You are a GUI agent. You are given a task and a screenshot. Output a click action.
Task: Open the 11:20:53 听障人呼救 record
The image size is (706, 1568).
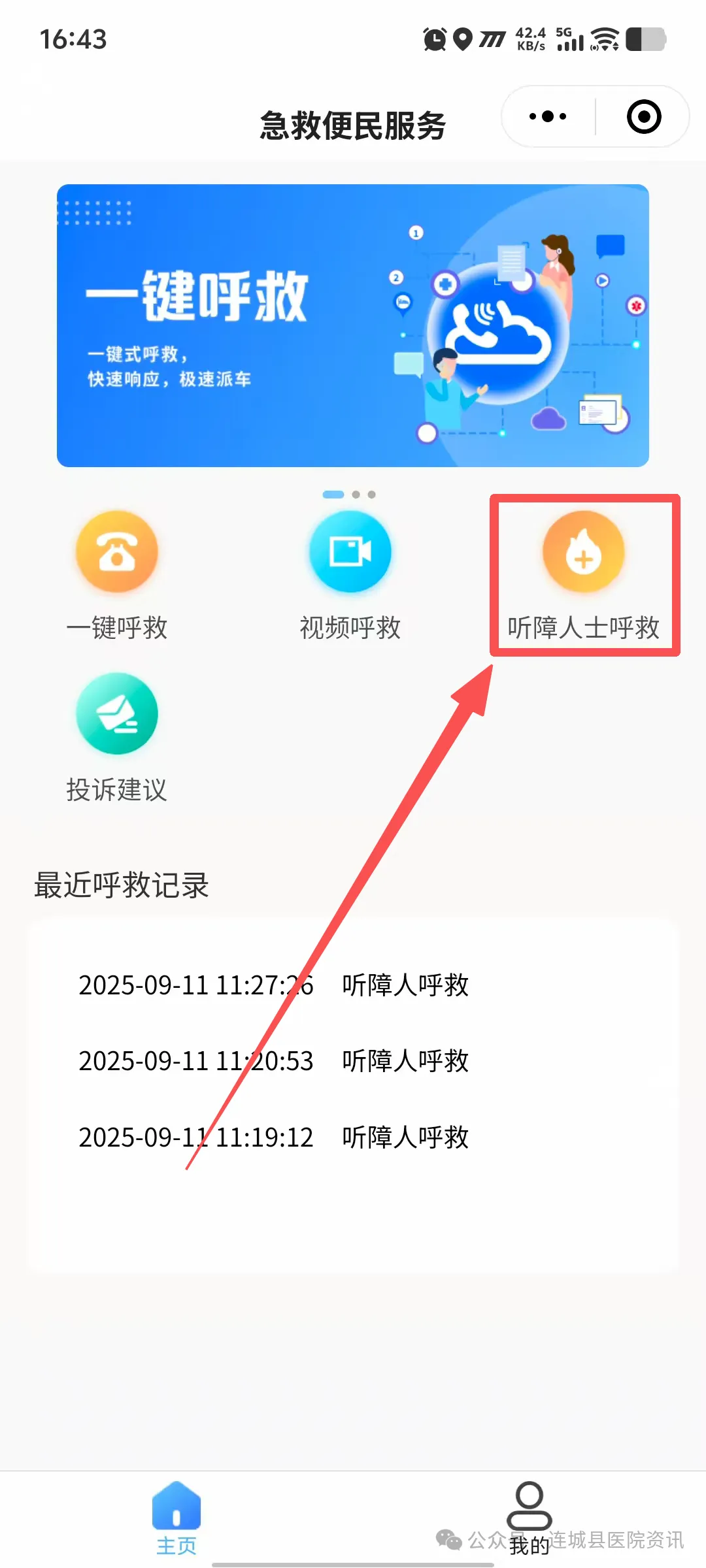point(275,1061)
